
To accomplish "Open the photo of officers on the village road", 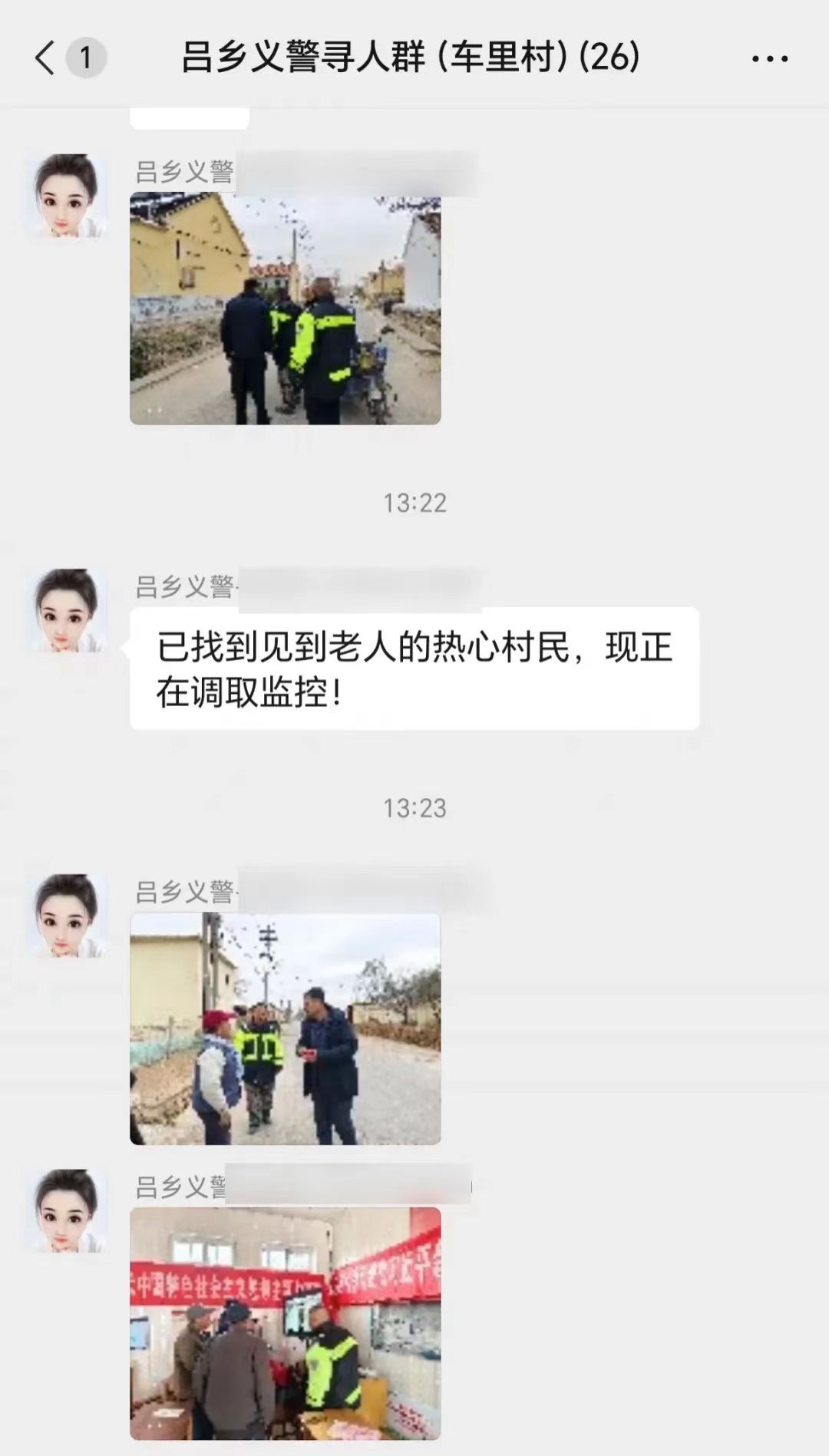I will coord(286,308).
